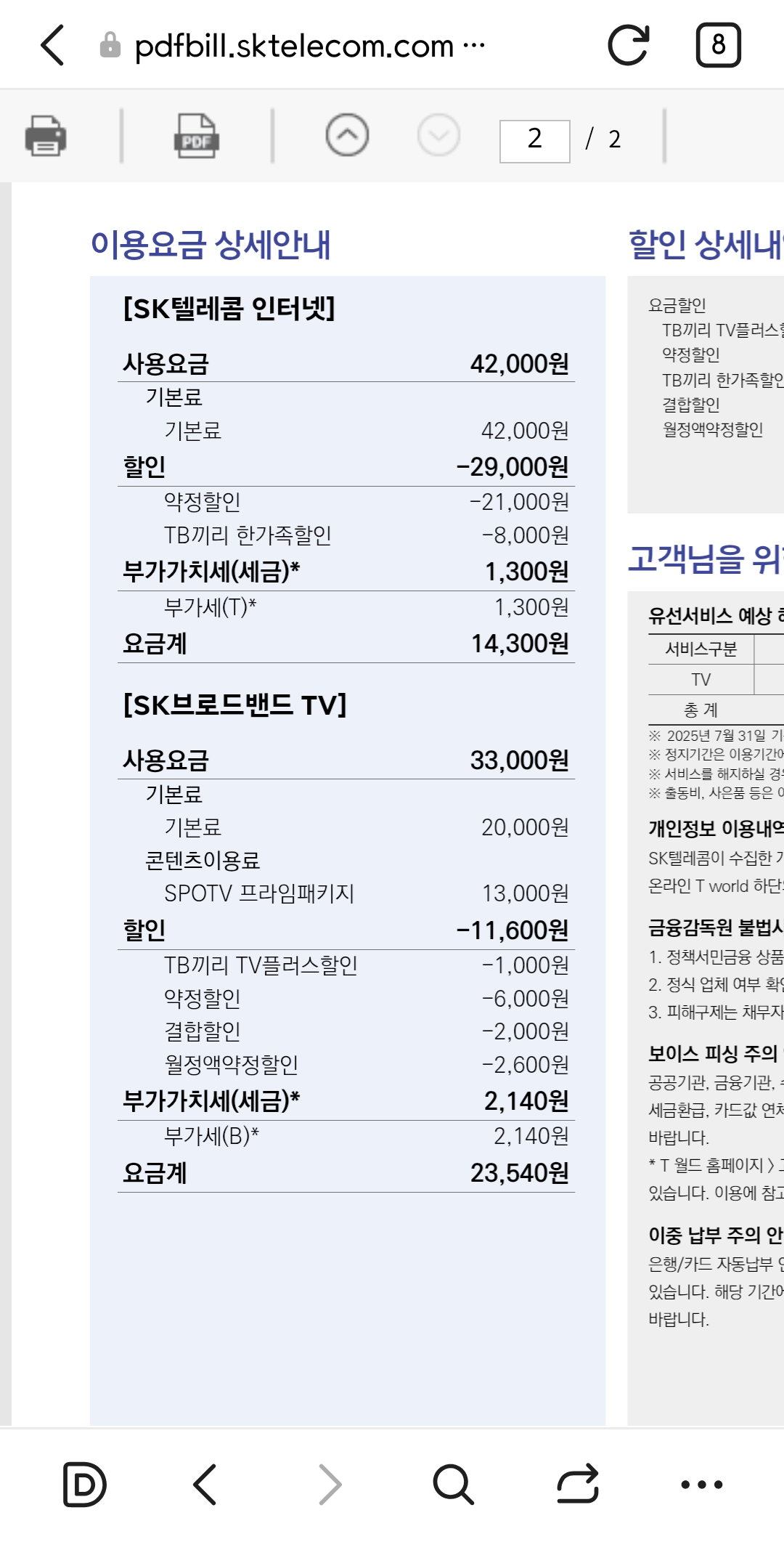Download the bill as PDF

(x=196, y=136)
